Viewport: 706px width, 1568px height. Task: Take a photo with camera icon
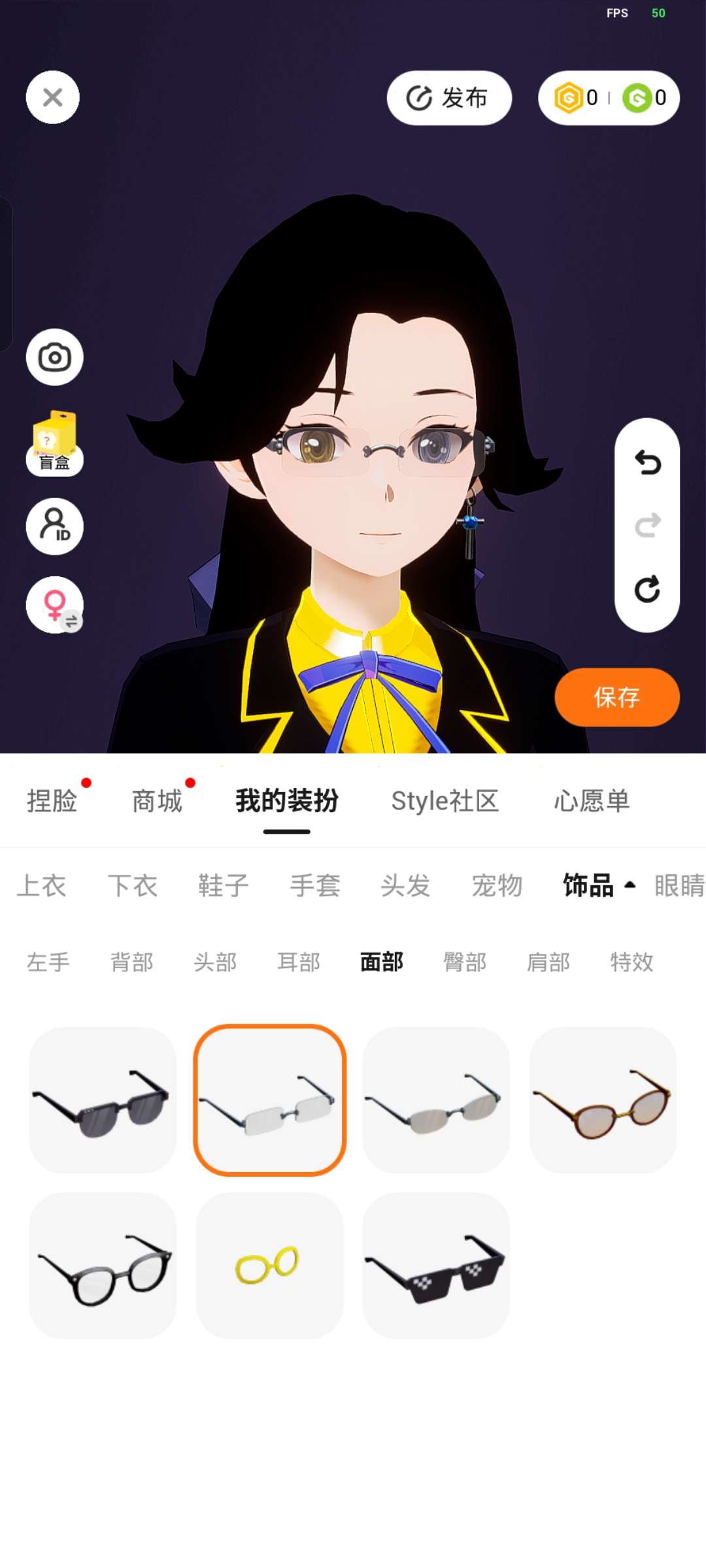54,357
